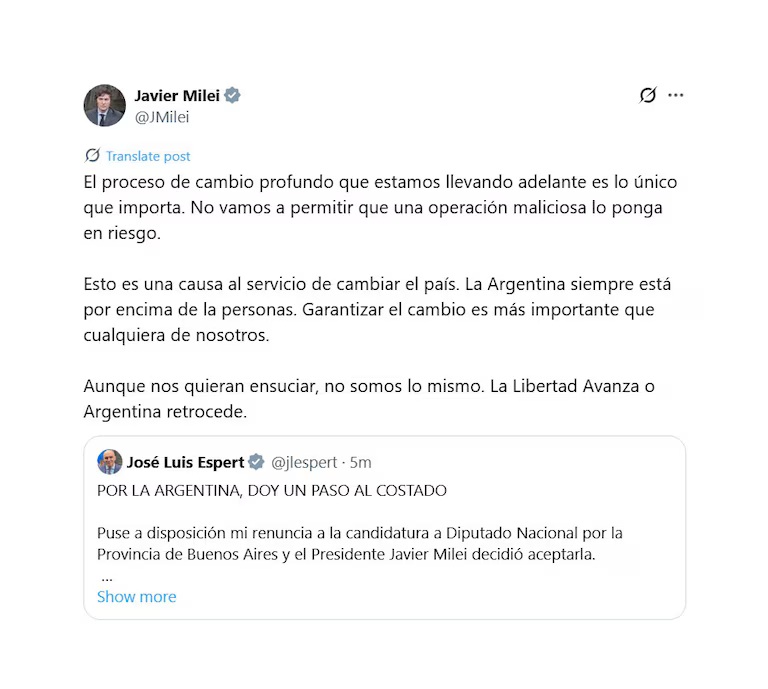Image resolution: width=768 pixels, height=689 pixels.
Task: Open the post overflow menu
Action: (x=676, y=95)
